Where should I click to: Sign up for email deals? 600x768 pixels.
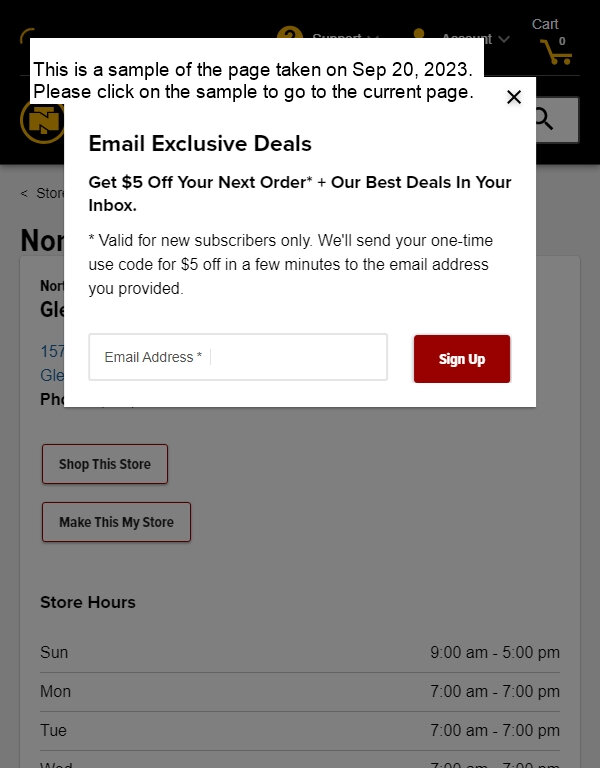(462, 359)
